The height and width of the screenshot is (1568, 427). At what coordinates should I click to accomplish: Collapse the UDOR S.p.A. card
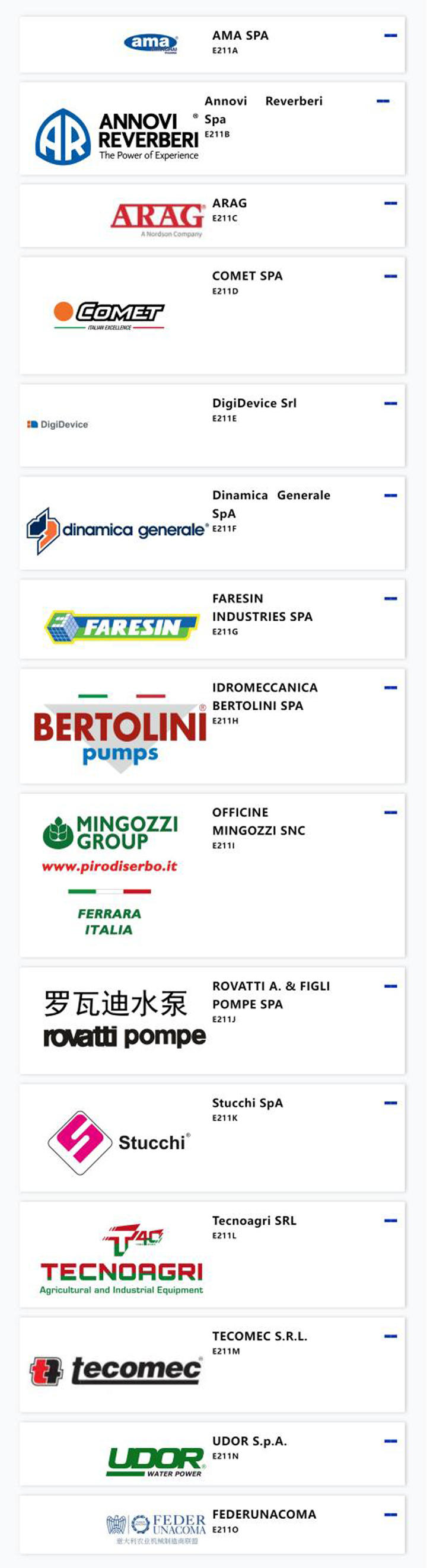coord(390,1441)
